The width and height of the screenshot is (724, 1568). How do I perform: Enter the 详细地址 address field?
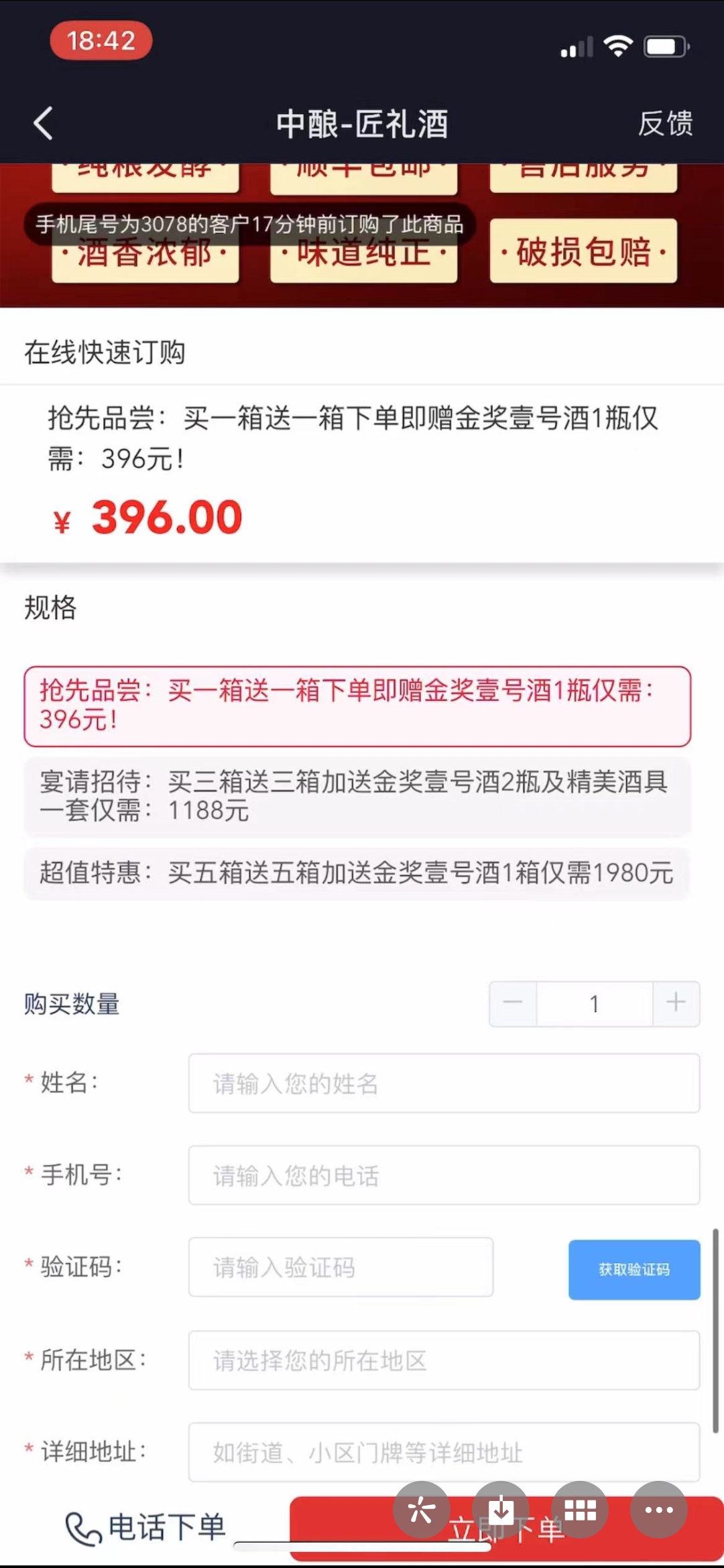click(x=444, y=1451)
